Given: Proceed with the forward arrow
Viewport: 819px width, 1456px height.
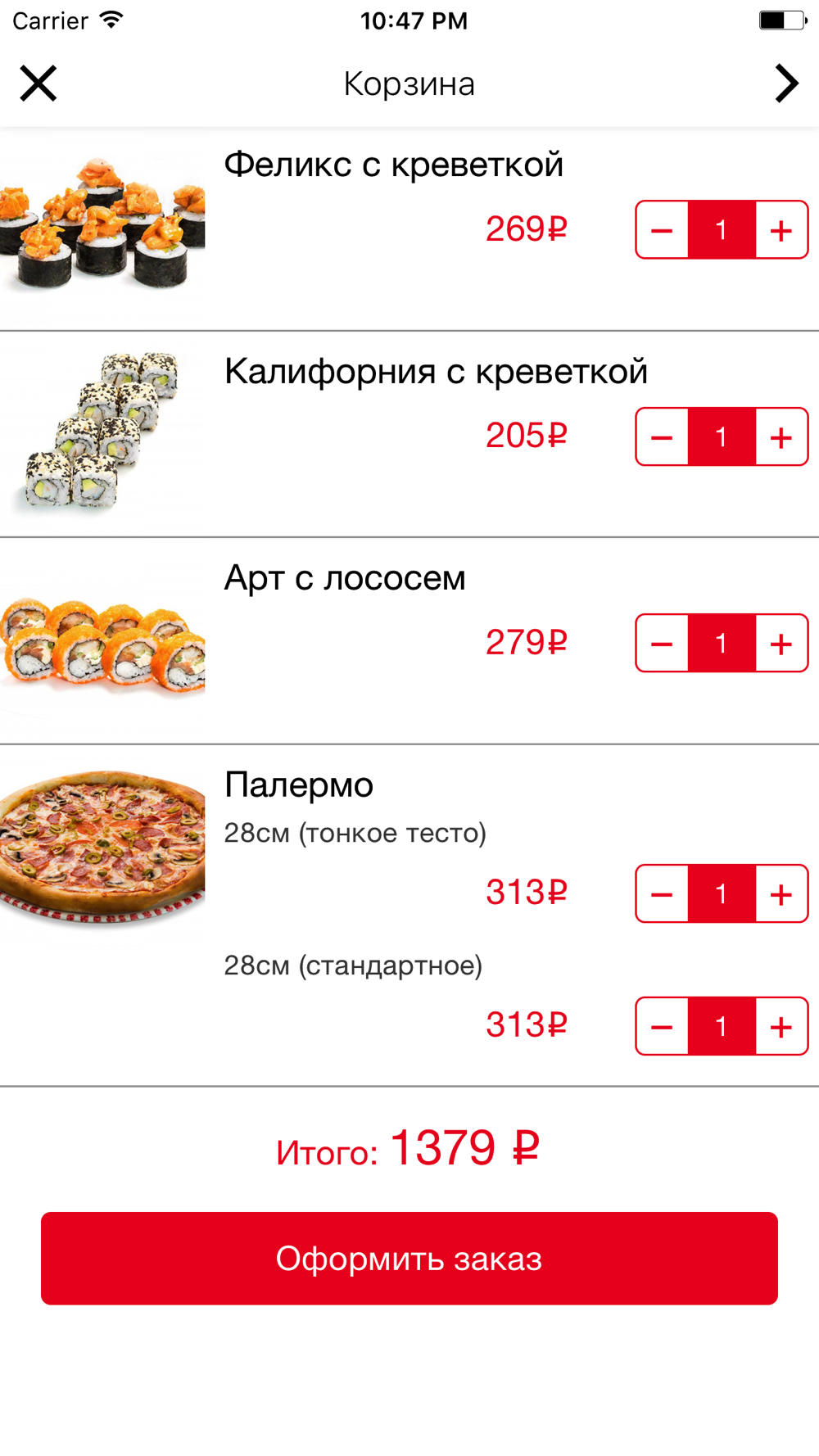Looking at the screenshot, I should coord(786,84).
